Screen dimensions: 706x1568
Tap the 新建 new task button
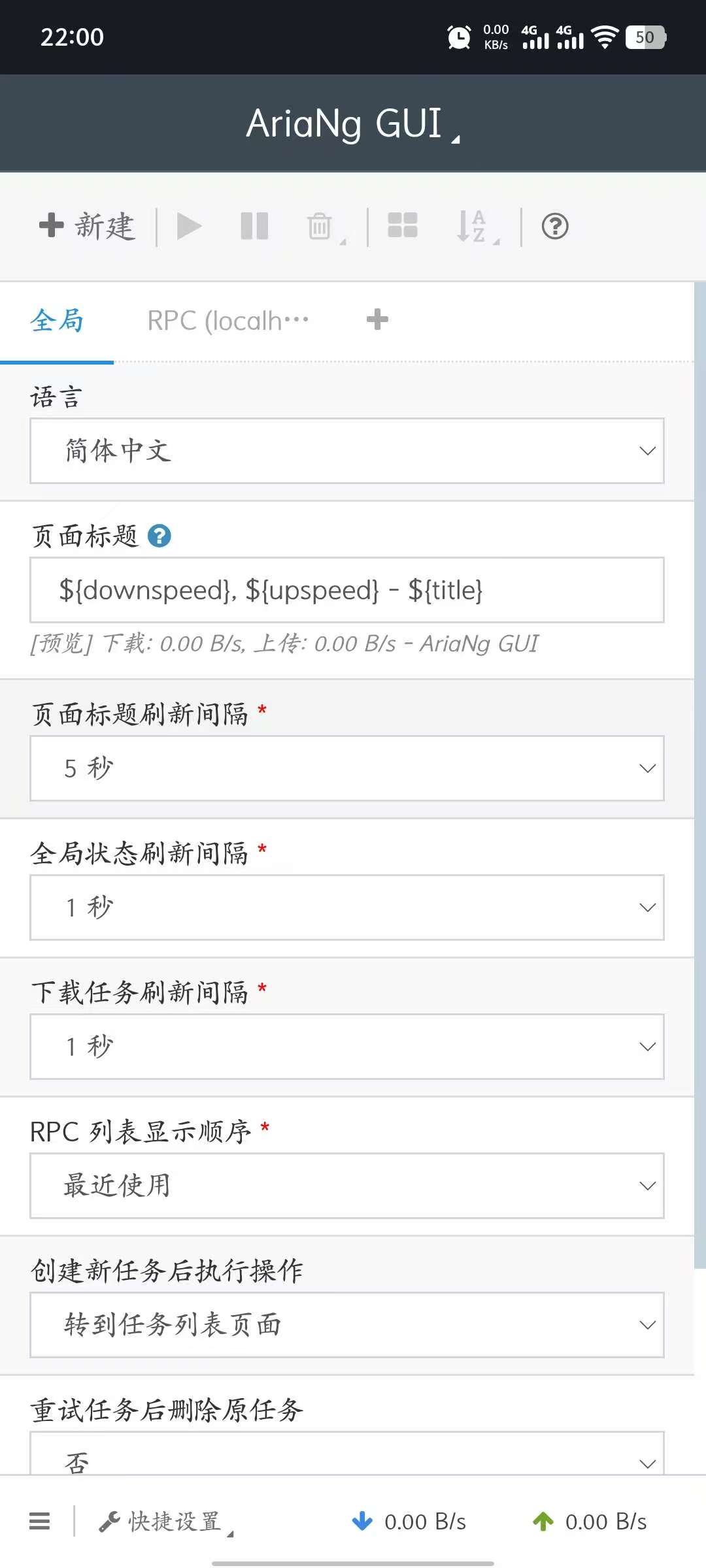click(x=87, y=227)
